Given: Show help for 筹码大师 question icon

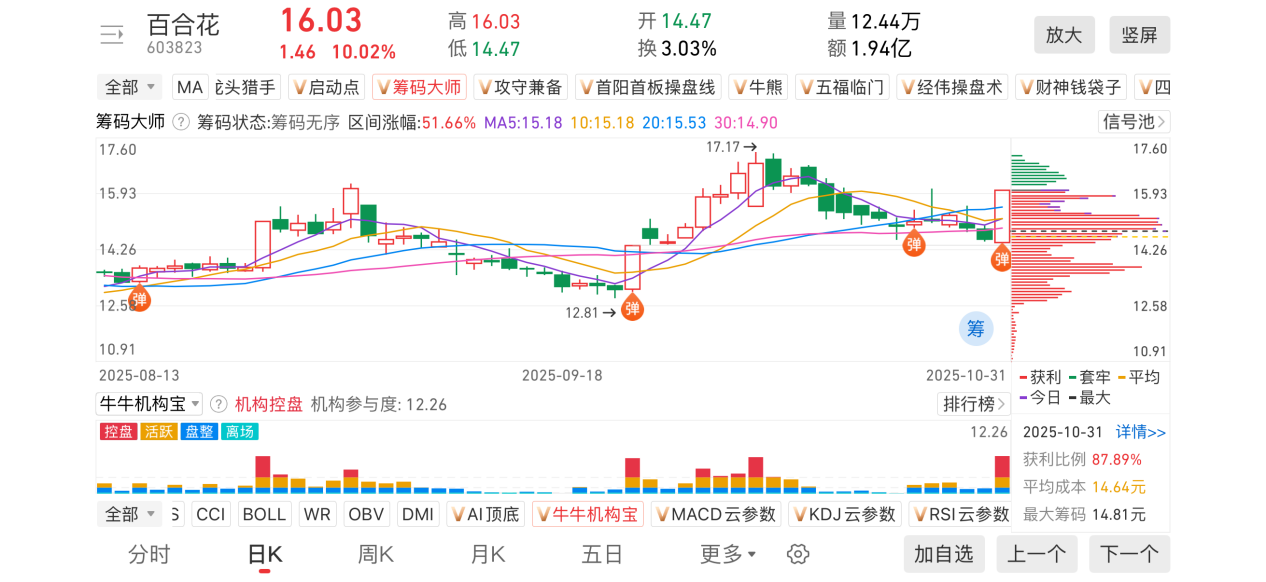Looking at the screenshot, I should pos(181,122).
